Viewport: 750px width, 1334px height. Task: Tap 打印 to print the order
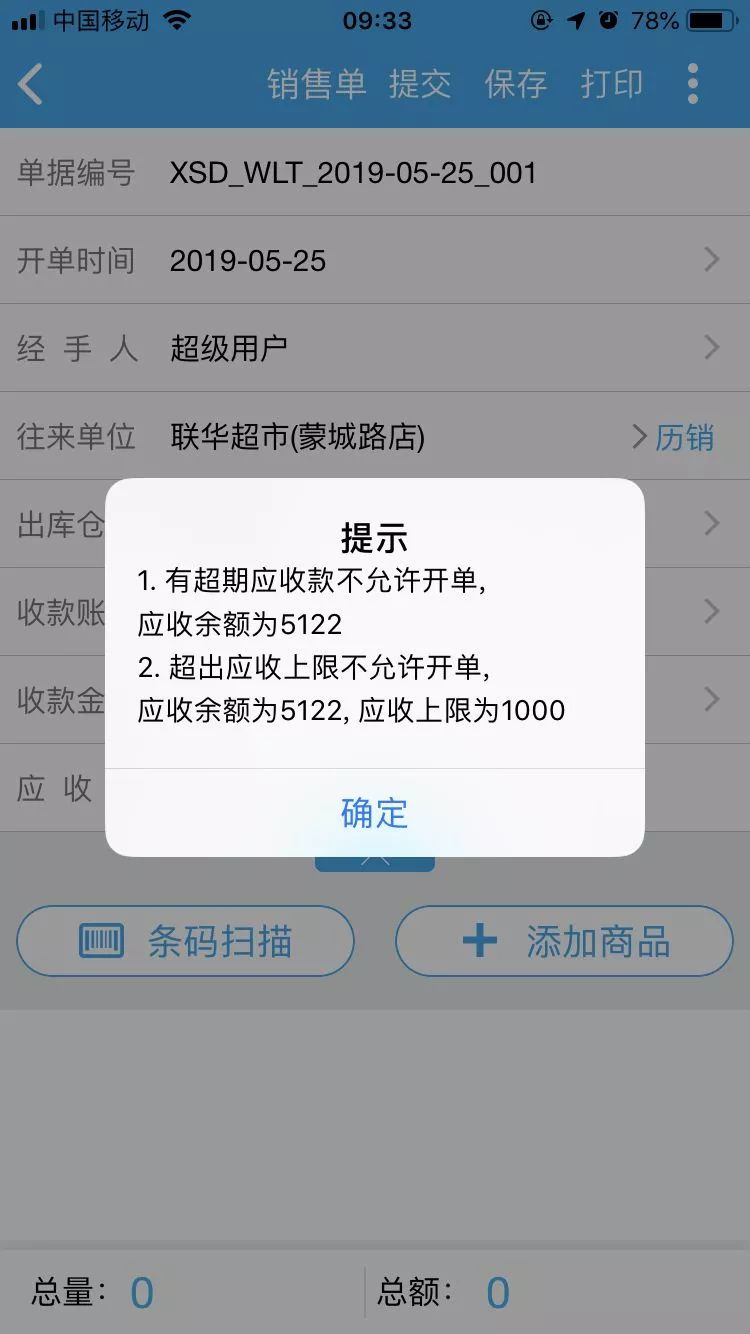[x=612, y=84]
